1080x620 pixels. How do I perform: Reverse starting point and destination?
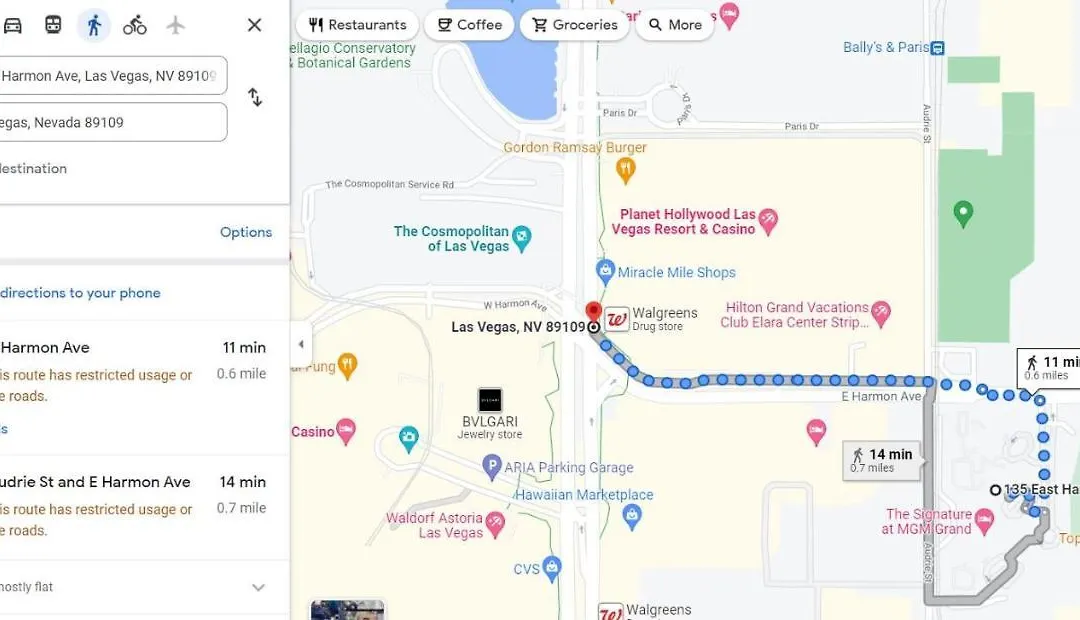(x=255, y=97)
